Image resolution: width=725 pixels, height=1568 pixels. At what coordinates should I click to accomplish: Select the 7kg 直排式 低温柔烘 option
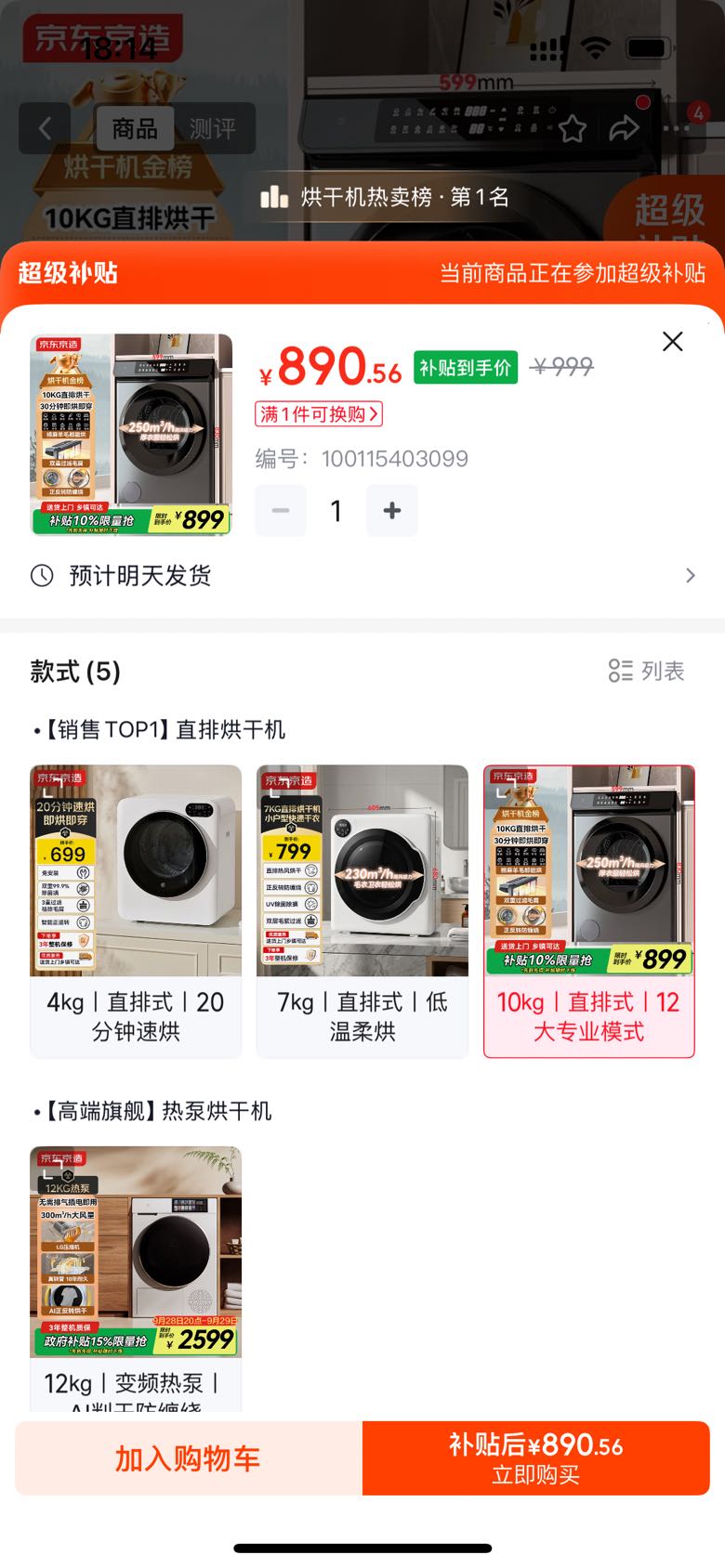point(362,911)
